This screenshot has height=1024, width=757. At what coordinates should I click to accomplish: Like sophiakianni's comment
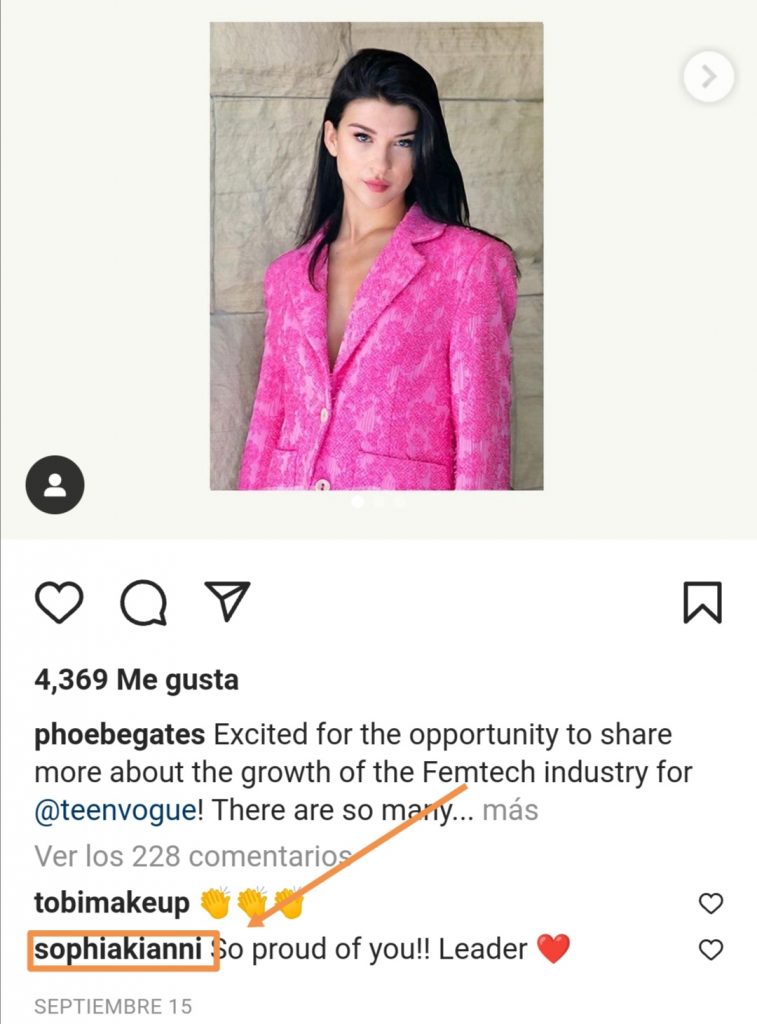tap(710, 950)
